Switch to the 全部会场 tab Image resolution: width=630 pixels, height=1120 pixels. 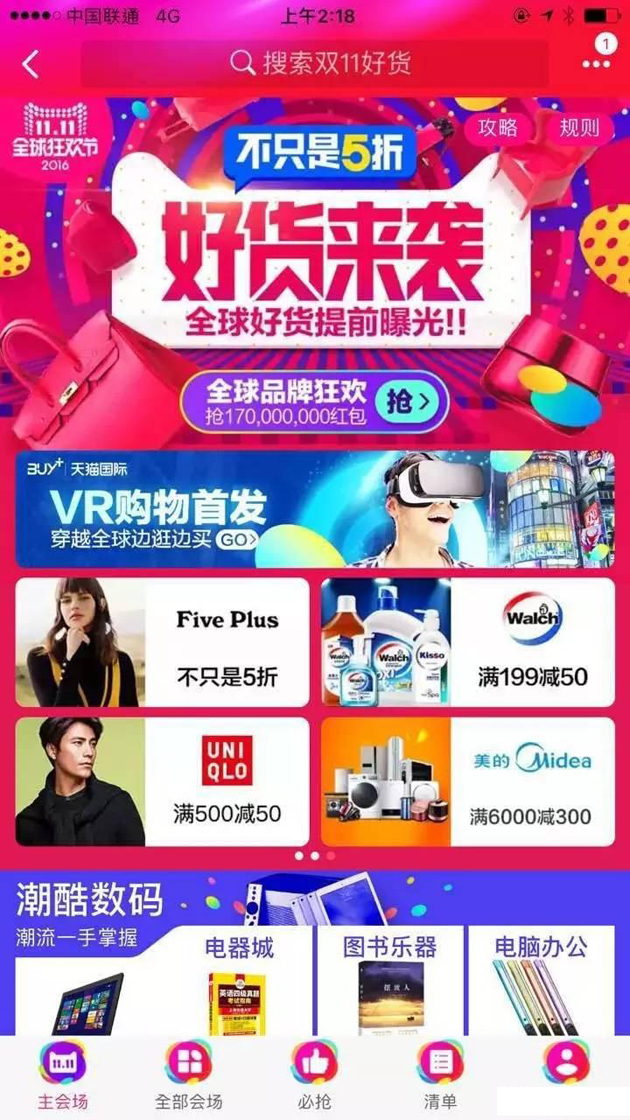(x=189, y=1075)
